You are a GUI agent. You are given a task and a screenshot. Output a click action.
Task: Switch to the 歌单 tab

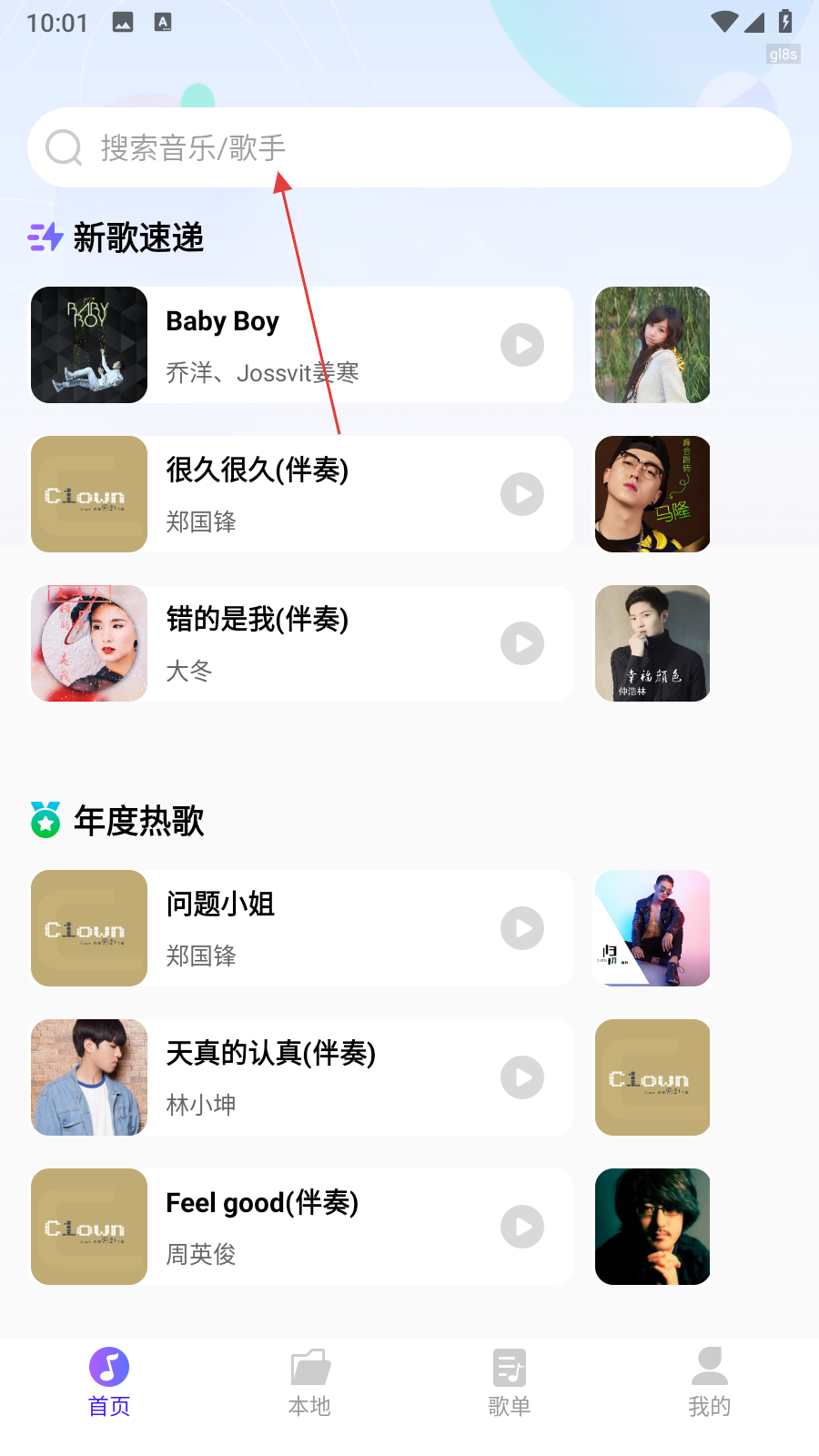pyautogui.click(x=510, y=1383)
